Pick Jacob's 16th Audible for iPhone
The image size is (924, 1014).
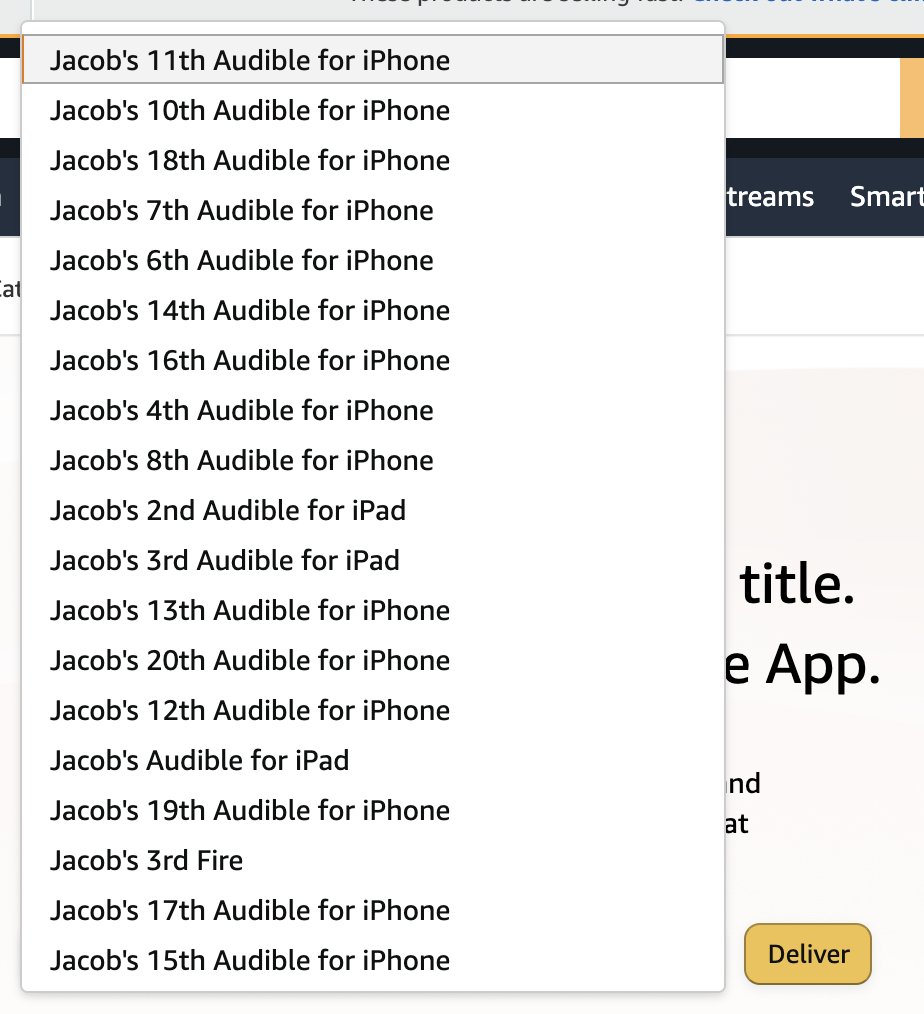(250, 361)
